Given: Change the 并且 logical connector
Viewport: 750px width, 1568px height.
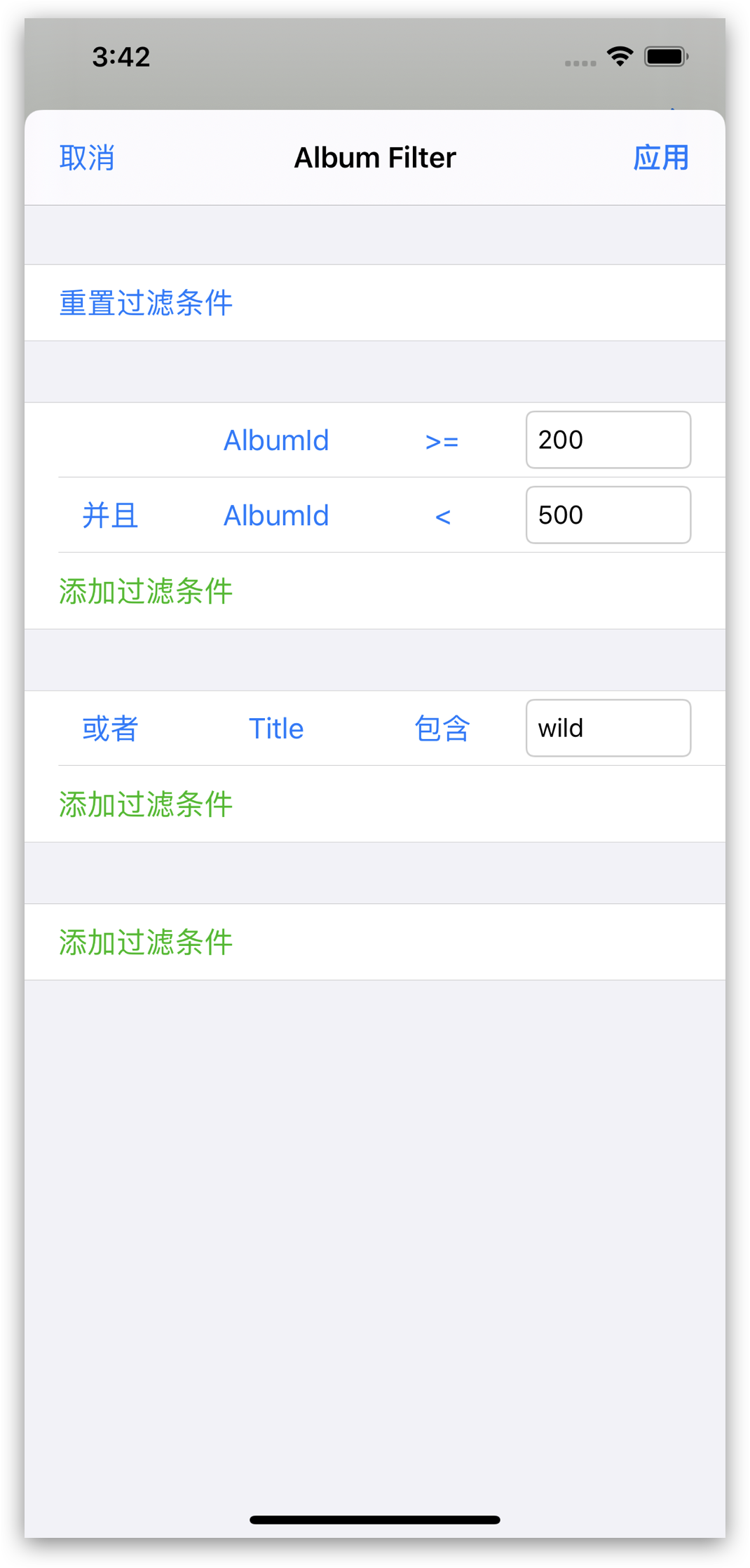Looking at the screenshot, I should coord(110,515).
